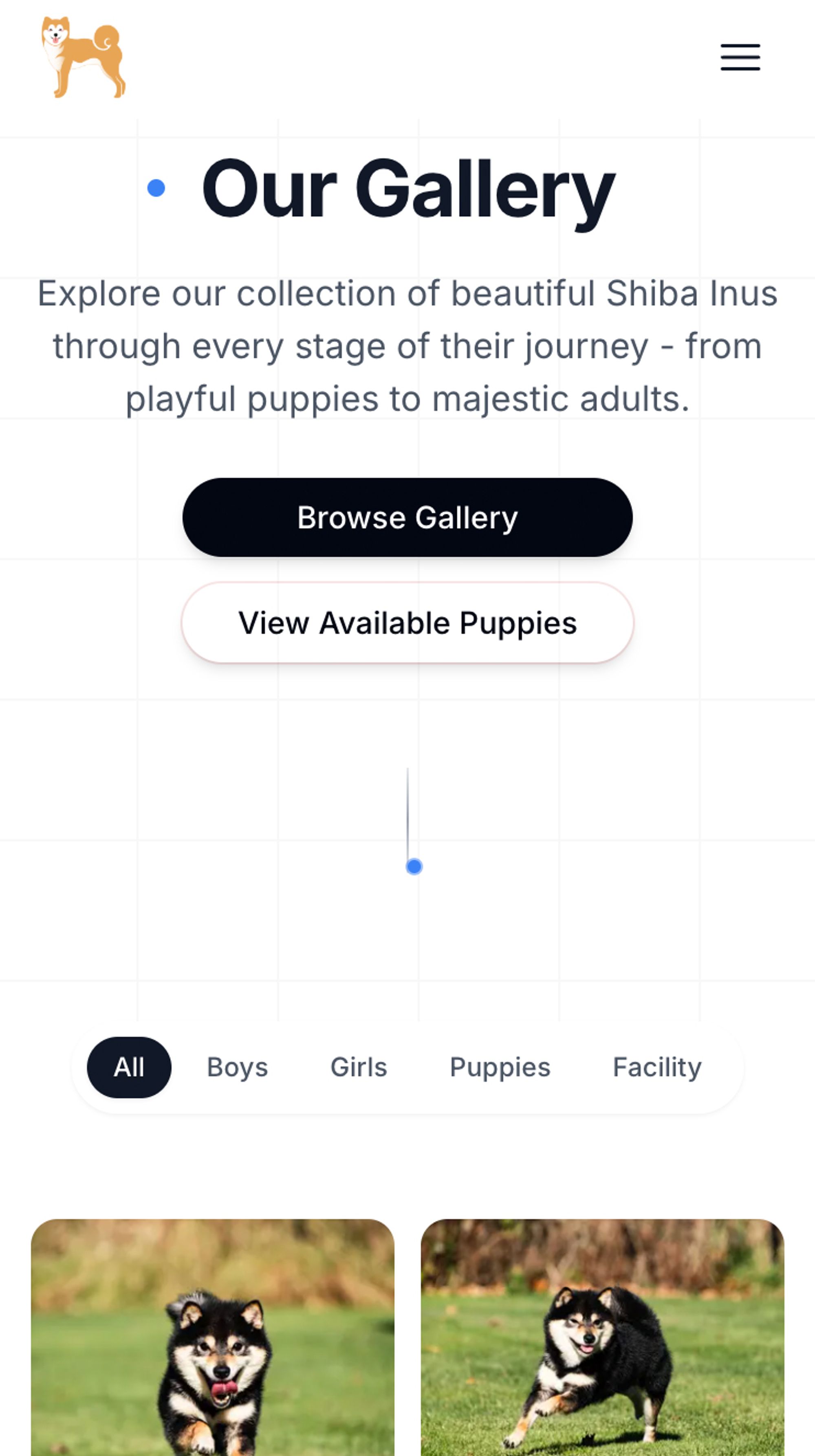Switch to the Girls filter
The image size is (815, 1456).
[358, 1067]
